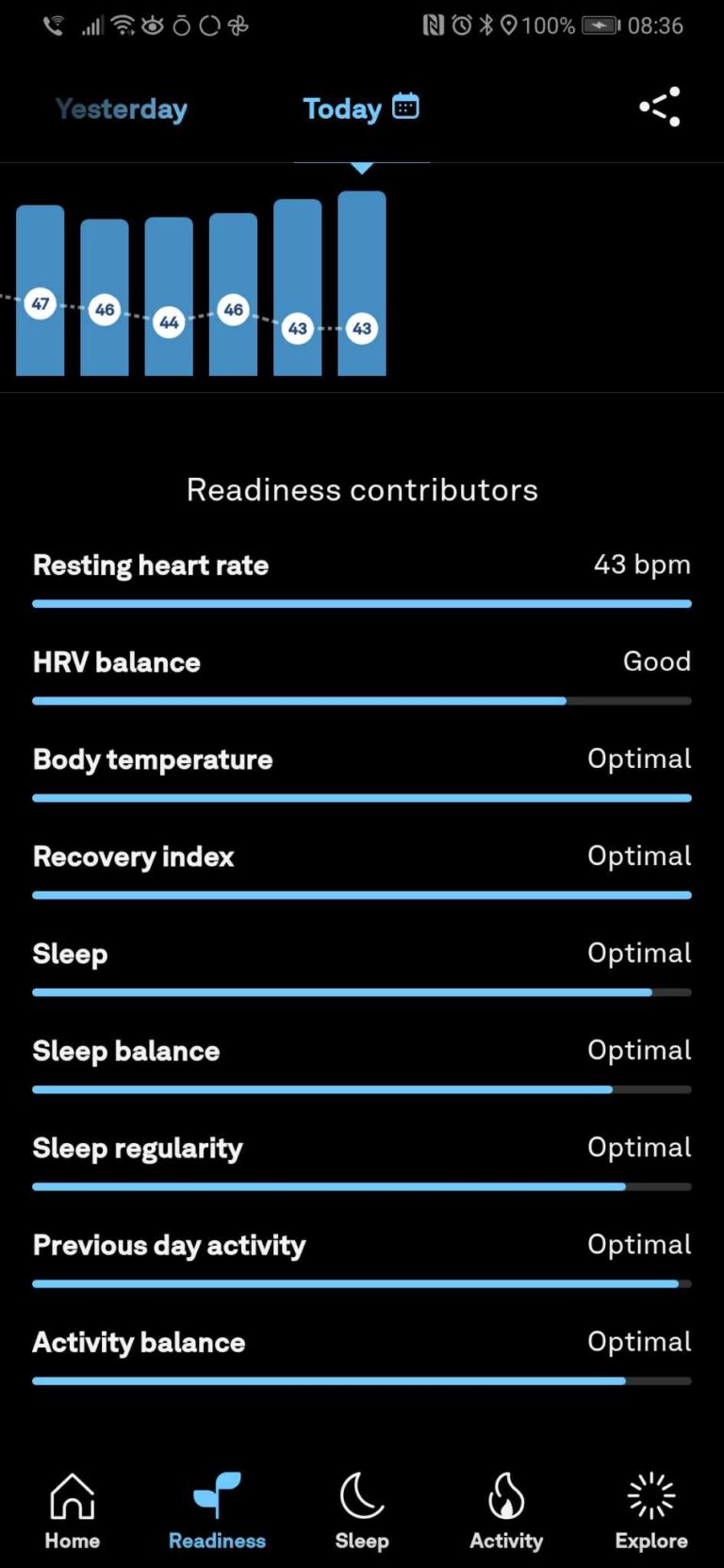The width and height of the screenshot is (724, 1568).
Task: Share today's readiness report
Action: click(x=660, y=107)
